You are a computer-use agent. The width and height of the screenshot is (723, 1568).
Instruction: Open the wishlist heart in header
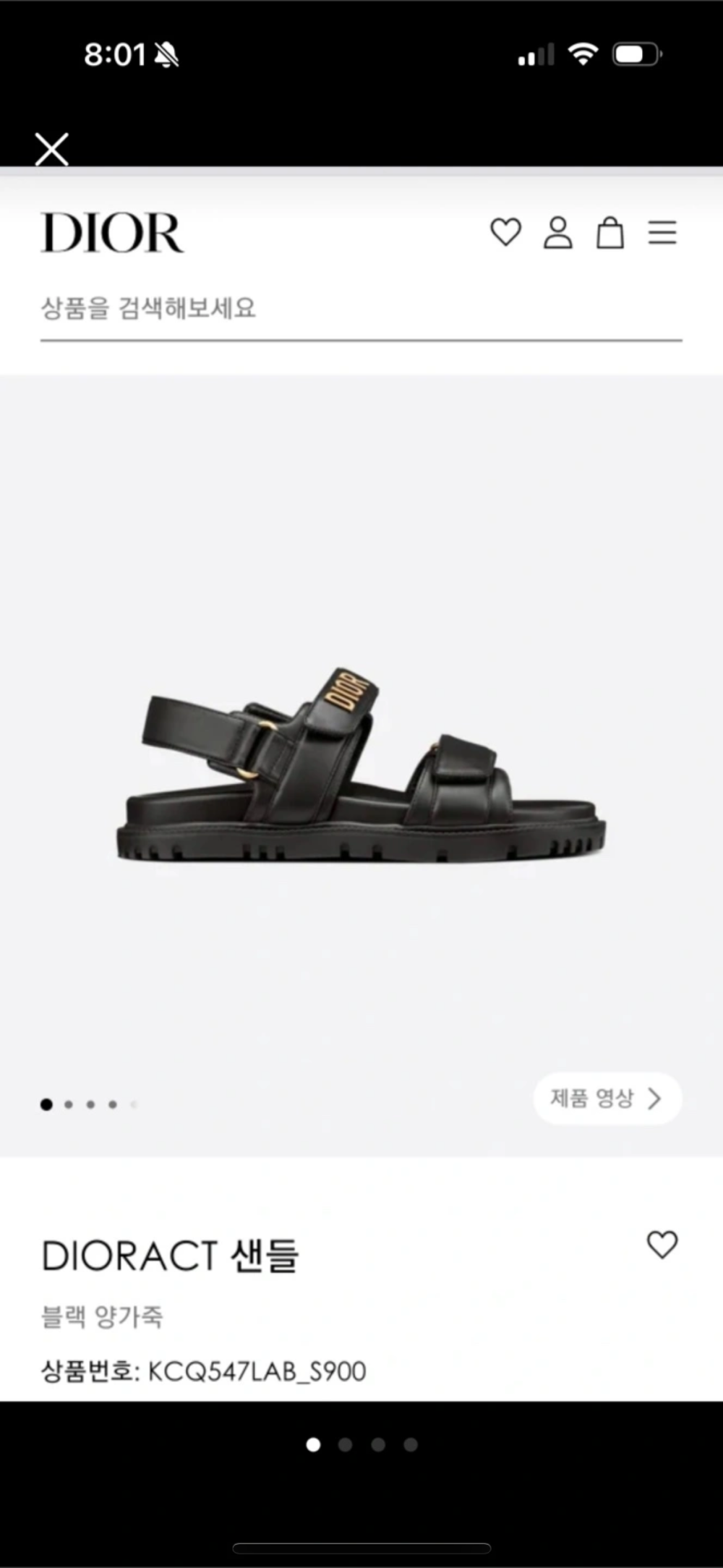505,233
